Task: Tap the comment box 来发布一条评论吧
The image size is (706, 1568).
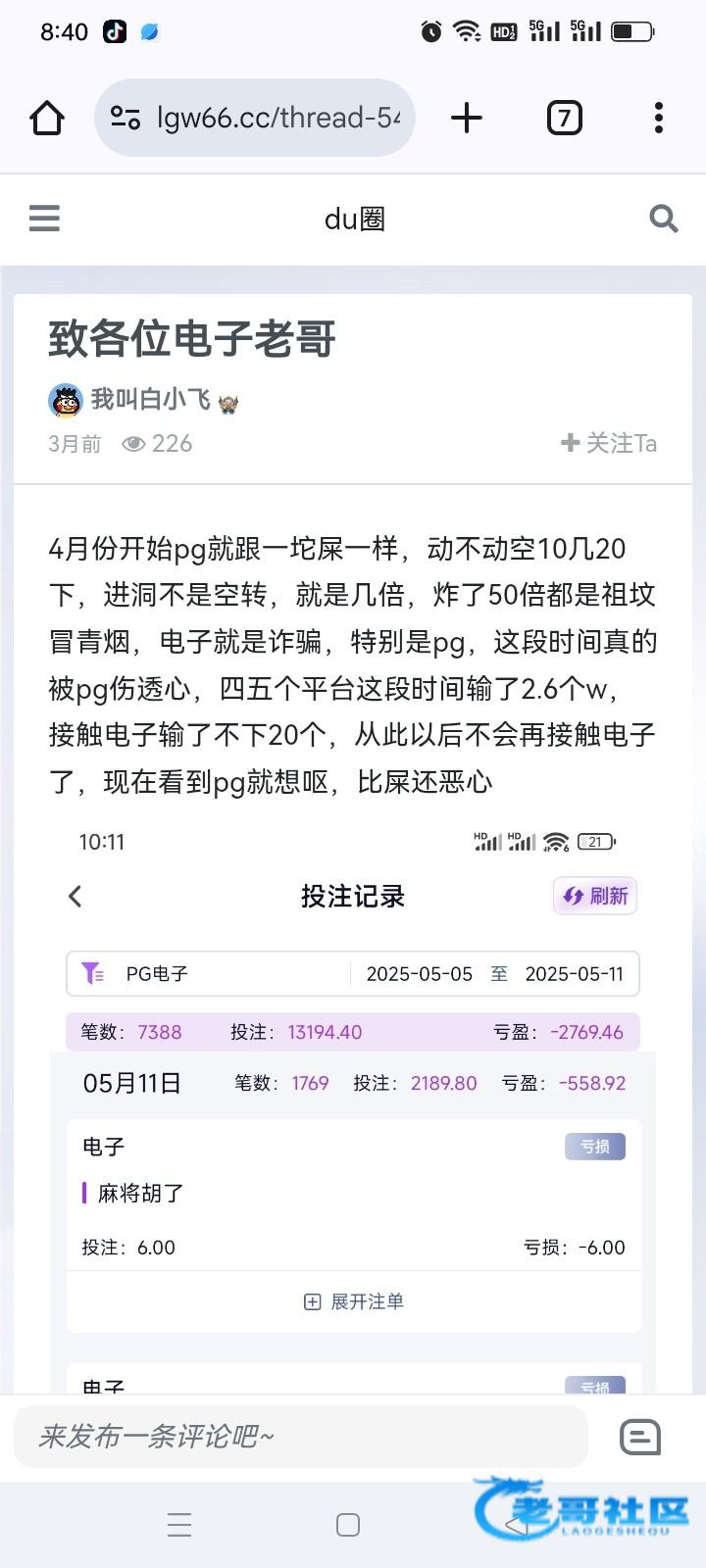Action: click(300, 1438)
